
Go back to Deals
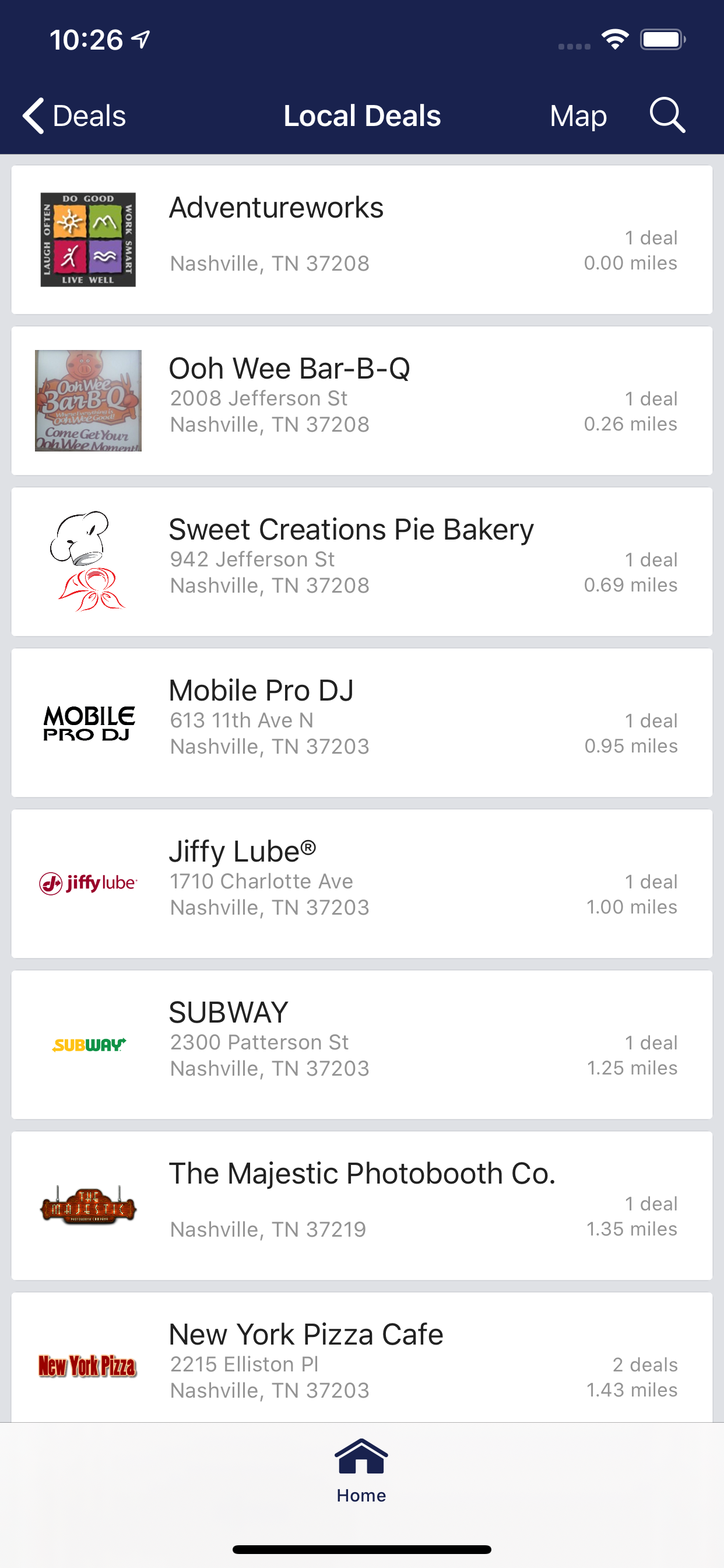pos(74,116)
